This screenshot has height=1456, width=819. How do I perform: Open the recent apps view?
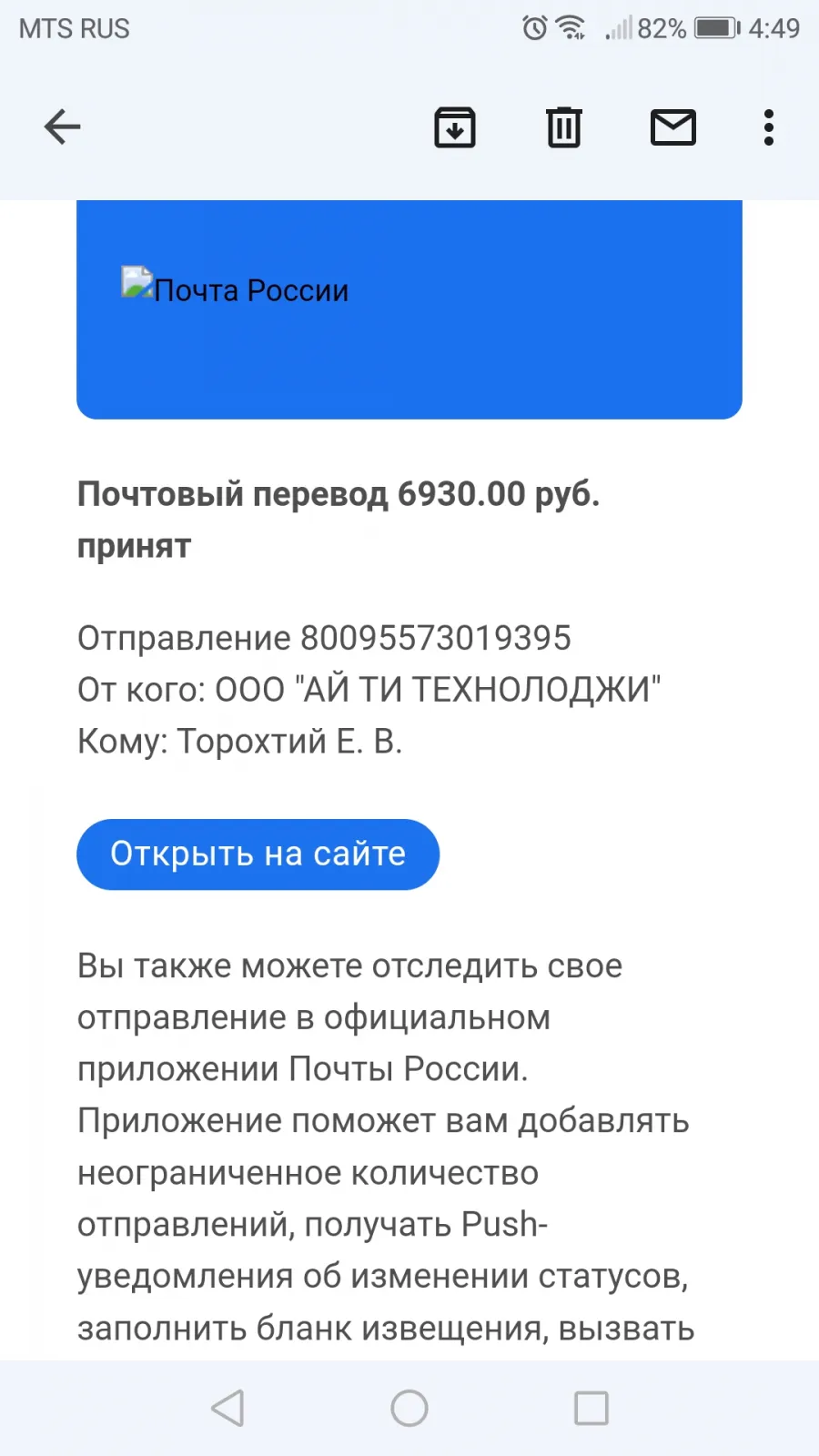(x=591, y=1408)
